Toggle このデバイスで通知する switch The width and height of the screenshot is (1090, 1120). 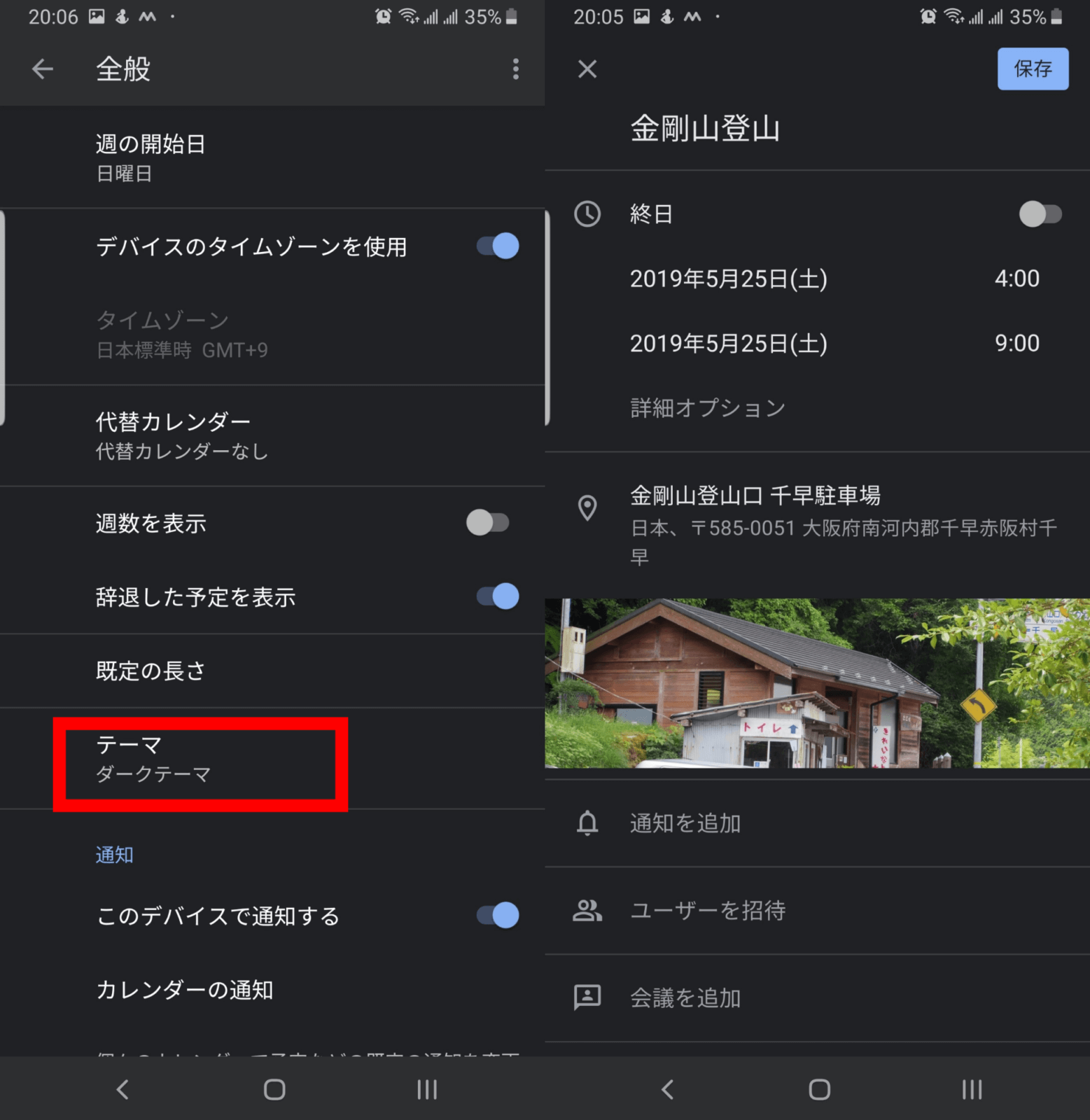498,916
